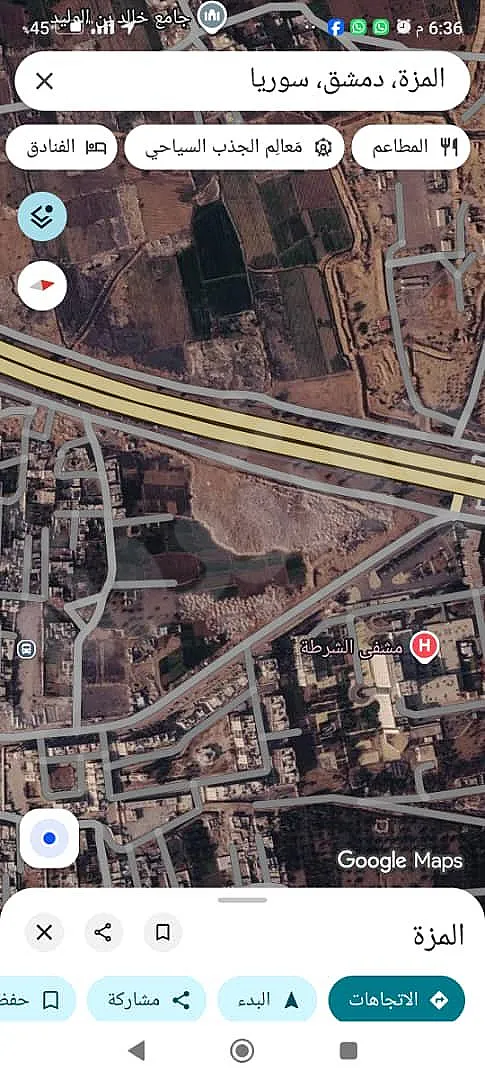
Task: Select the المطاعم (restaurants) chip
Action: pyautogui.click(x=411, y=147)
